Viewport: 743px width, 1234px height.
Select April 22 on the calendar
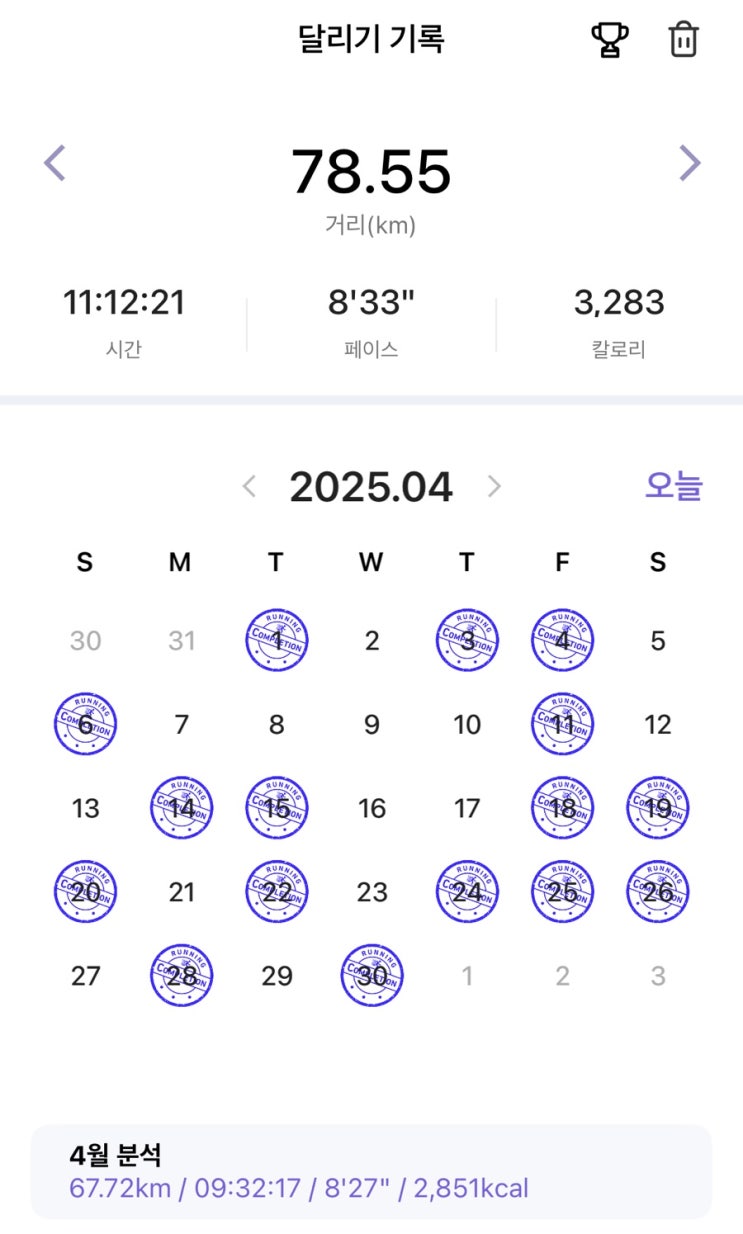(x=277, y=892)
